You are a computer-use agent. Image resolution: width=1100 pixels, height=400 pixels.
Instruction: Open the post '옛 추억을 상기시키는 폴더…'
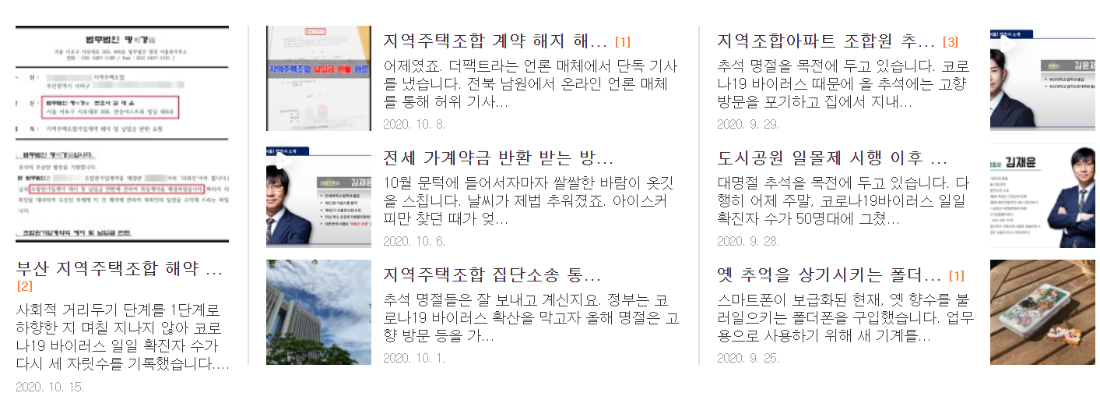click(x=829, y=275)
